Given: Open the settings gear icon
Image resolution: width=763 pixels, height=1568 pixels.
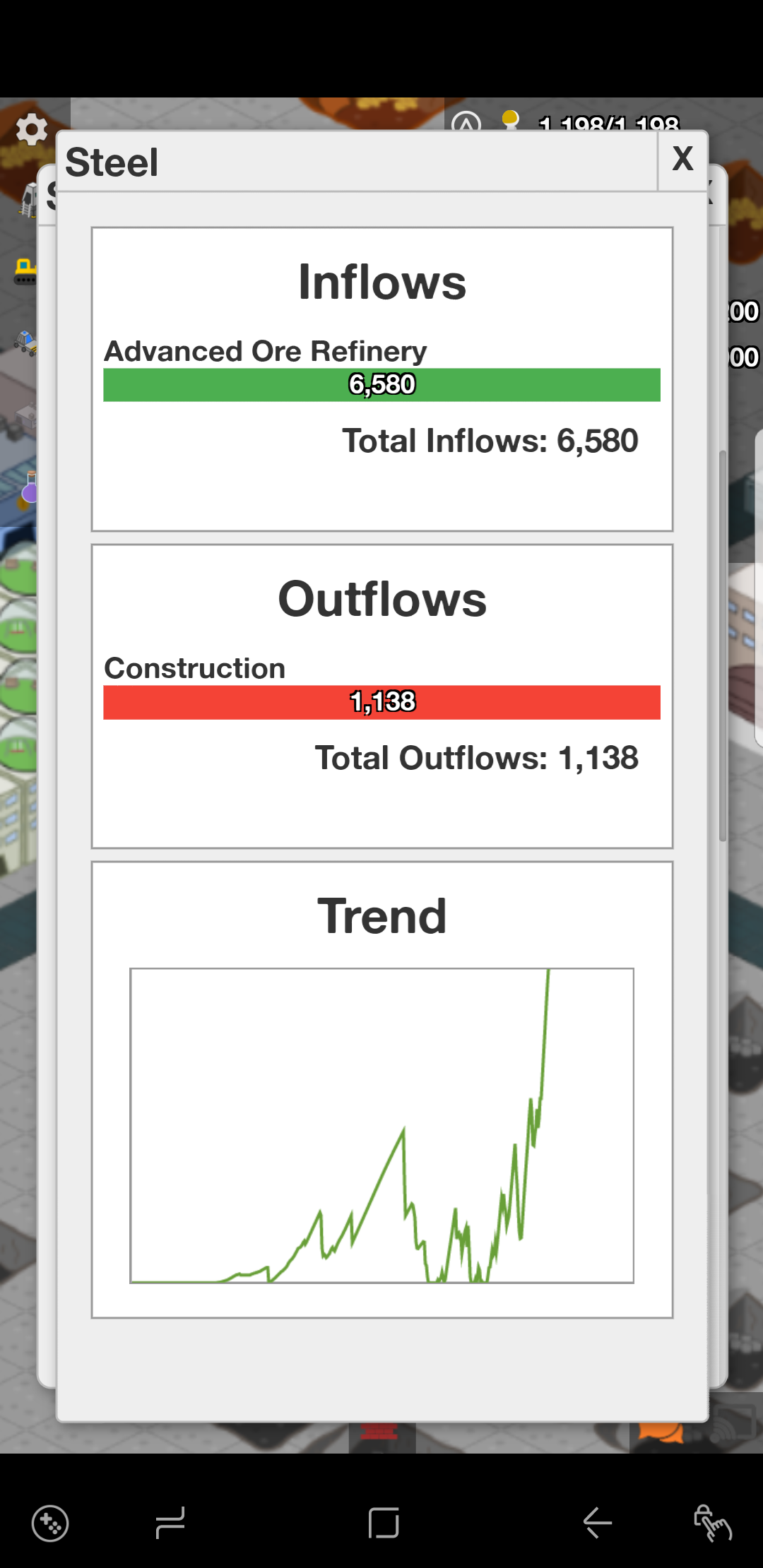Looking at the screenshot, I should 31,129.
